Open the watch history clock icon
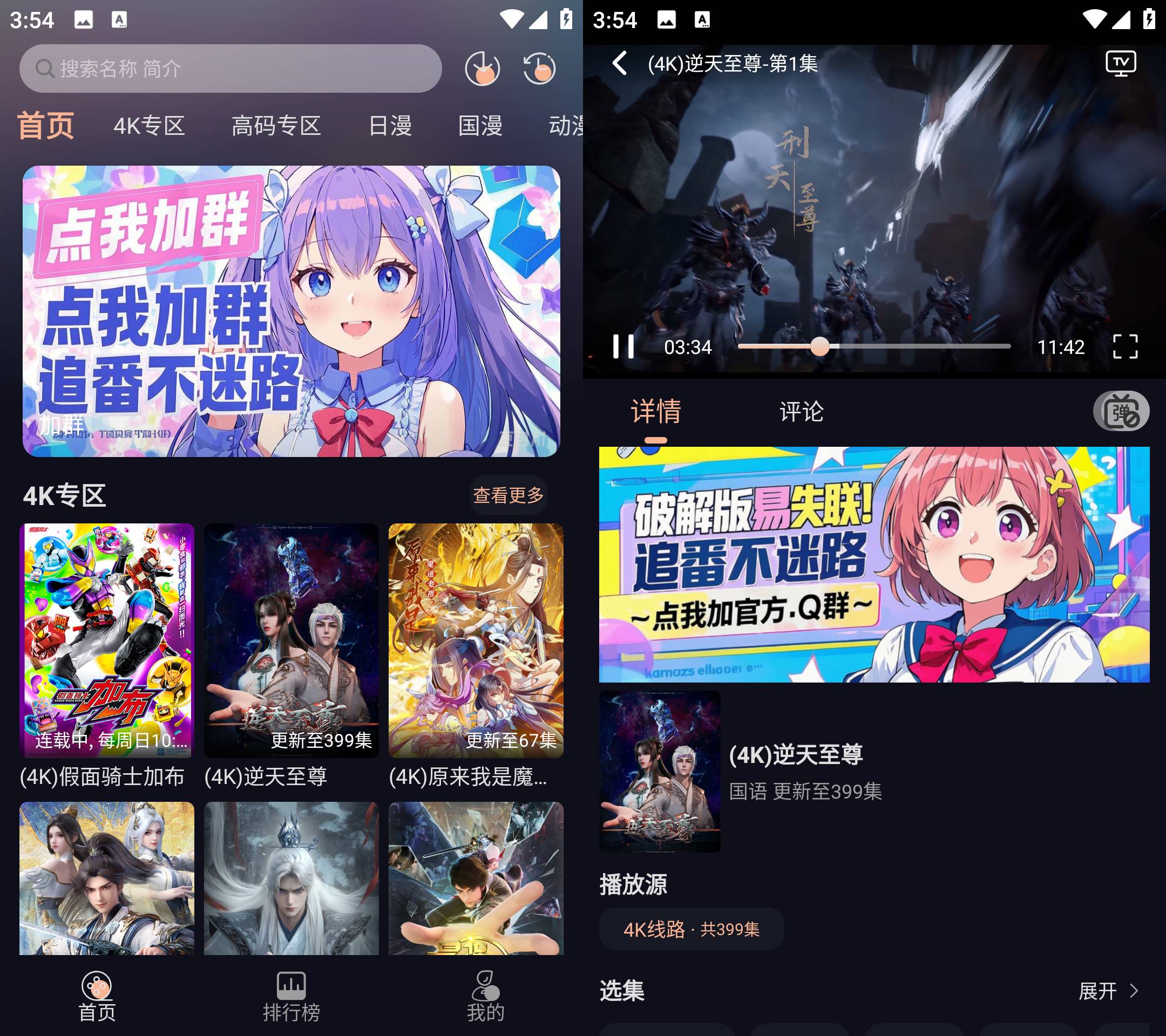 539,69
